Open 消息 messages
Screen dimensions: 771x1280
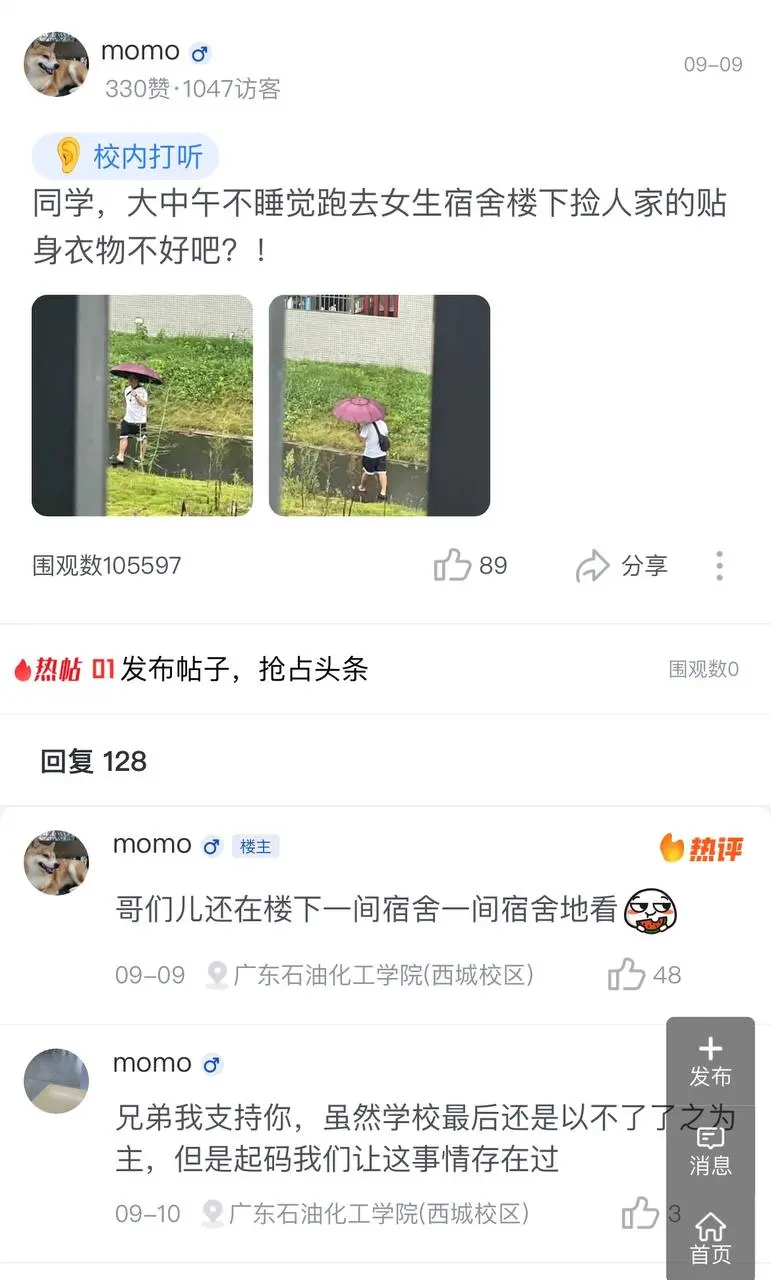[710, 1151]
